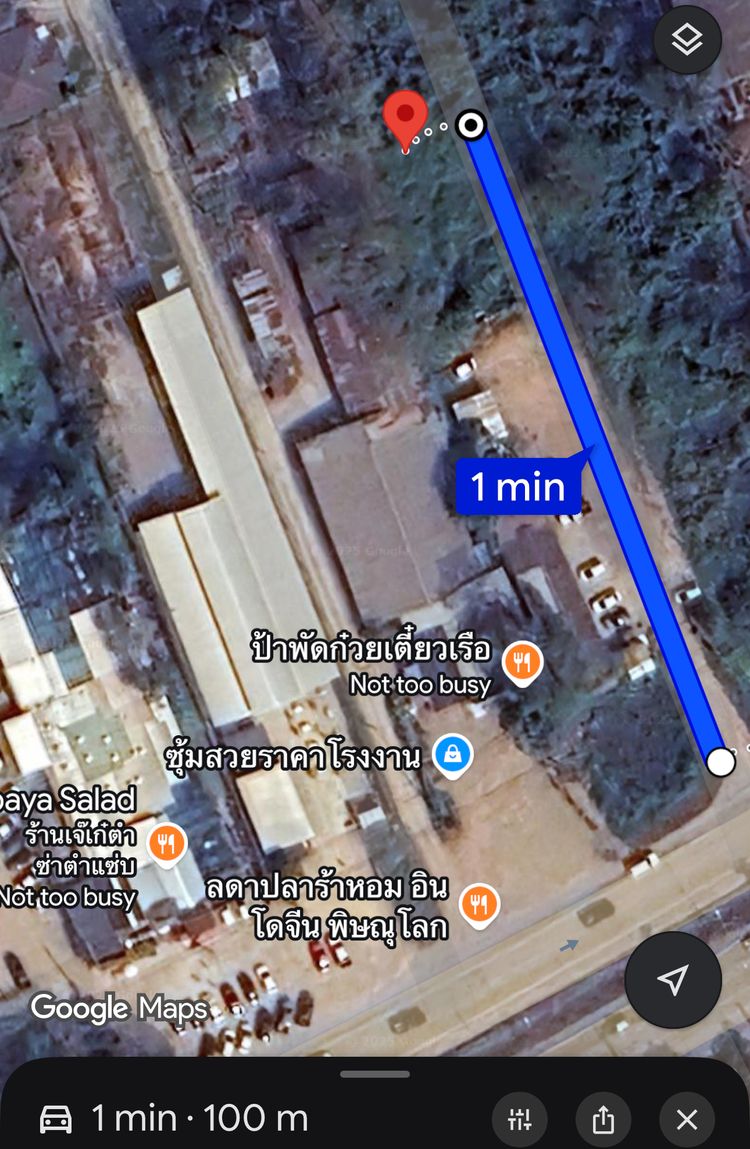Share these directions
Screen dimensions: 750x1149
point(603,1119)
